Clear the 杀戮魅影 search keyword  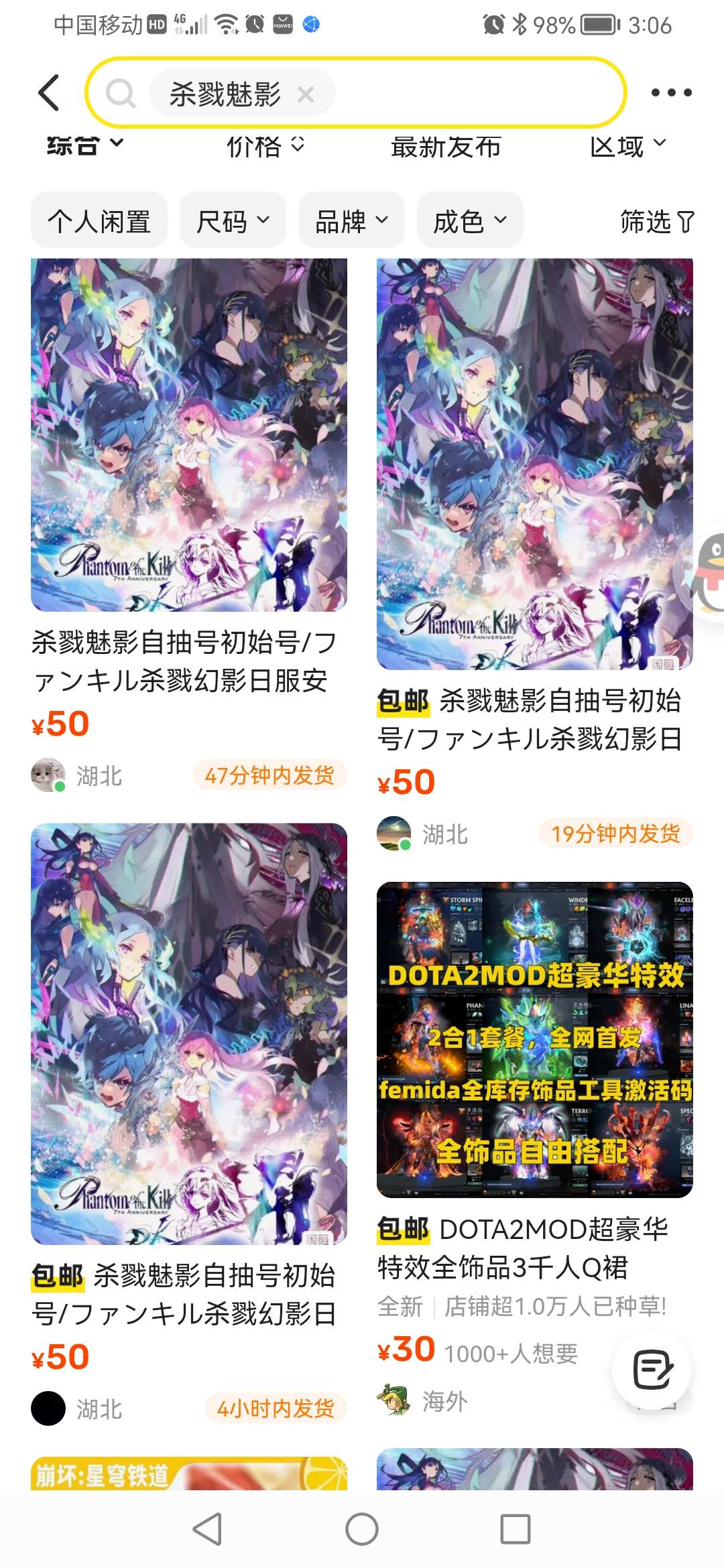pyautogui.click(x=306, y=94)
